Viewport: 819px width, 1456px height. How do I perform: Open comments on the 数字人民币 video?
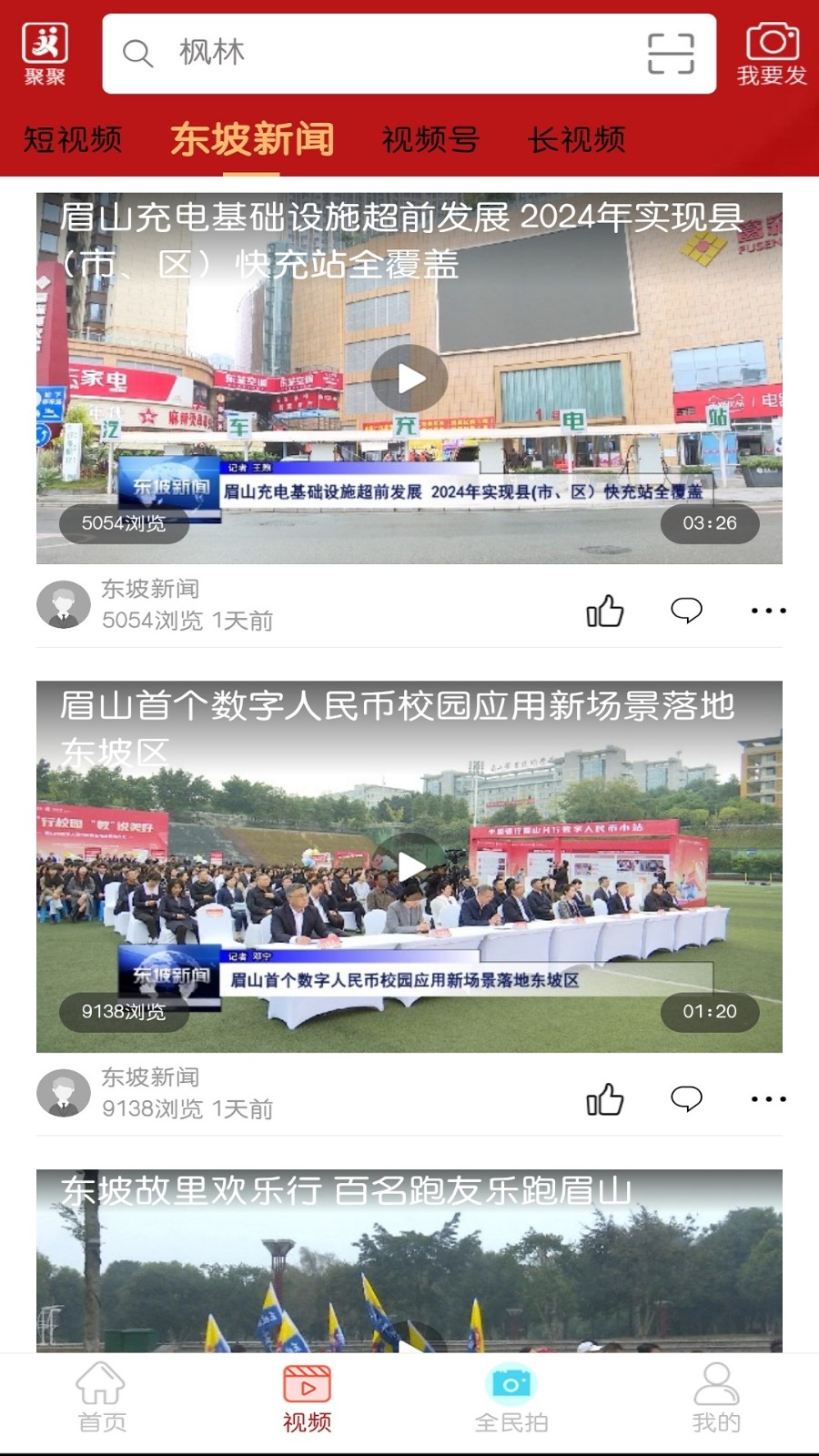(685, 1099)
